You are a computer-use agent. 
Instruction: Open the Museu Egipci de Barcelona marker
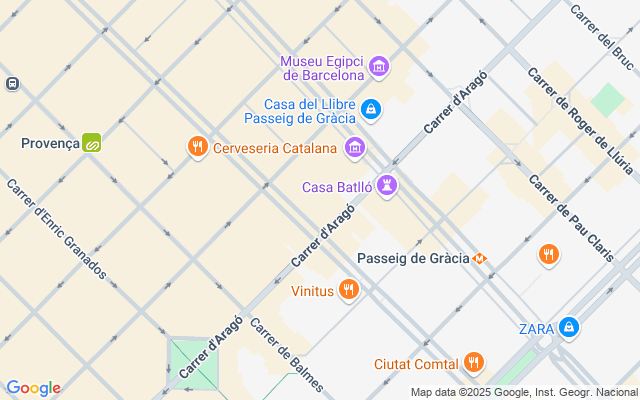point(379,68)
